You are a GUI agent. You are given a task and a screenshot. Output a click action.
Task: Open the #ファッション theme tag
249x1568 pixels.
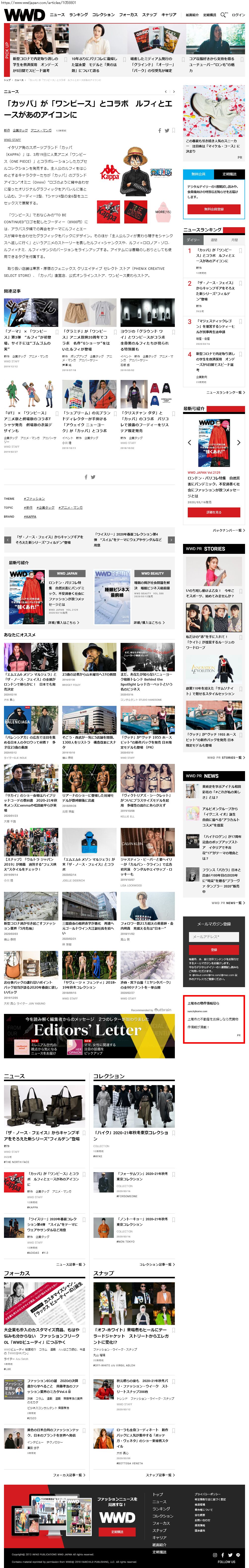point(35,499)
